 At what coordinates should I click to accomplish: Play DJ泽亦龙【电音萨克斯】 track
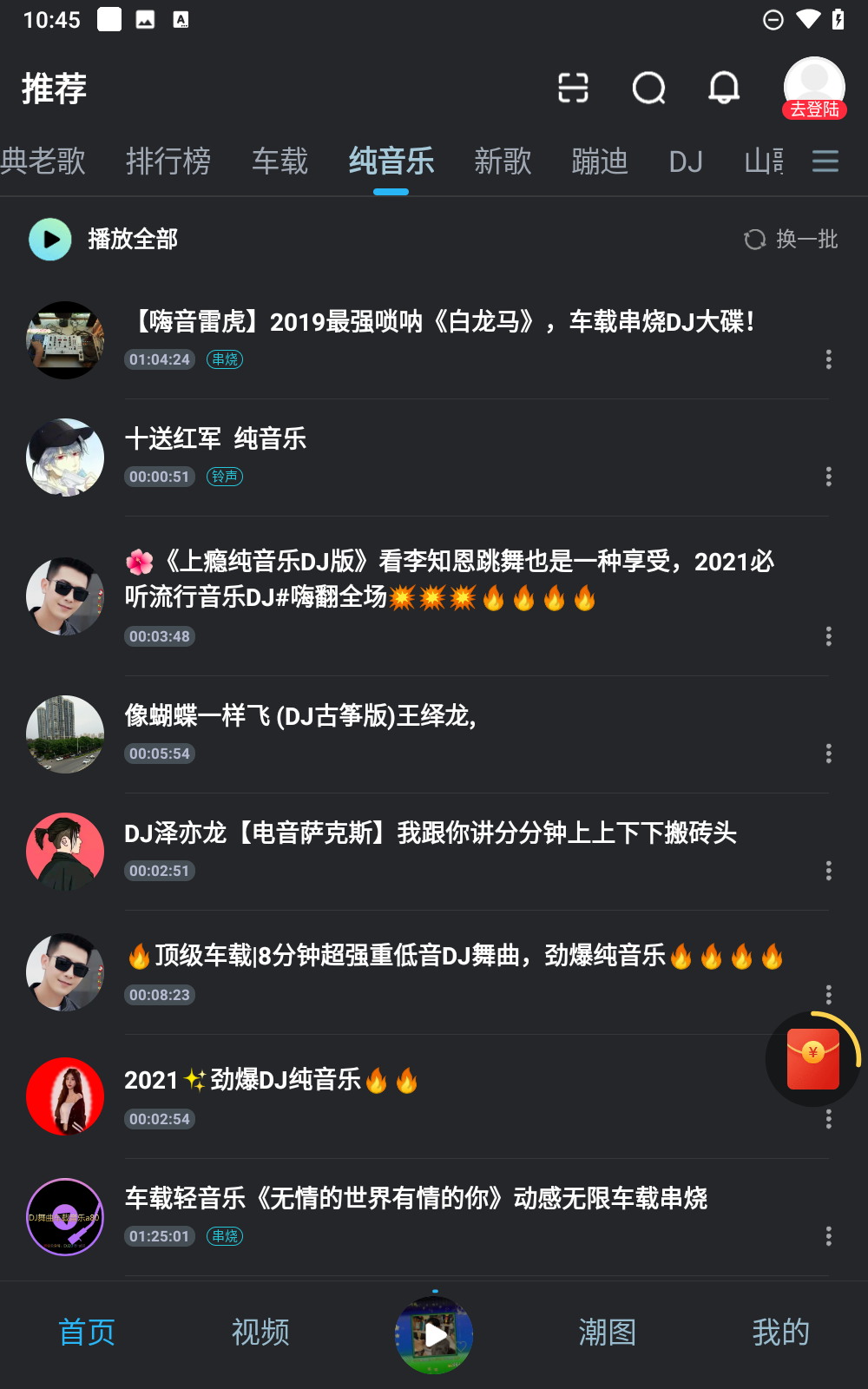coord(430,833)
